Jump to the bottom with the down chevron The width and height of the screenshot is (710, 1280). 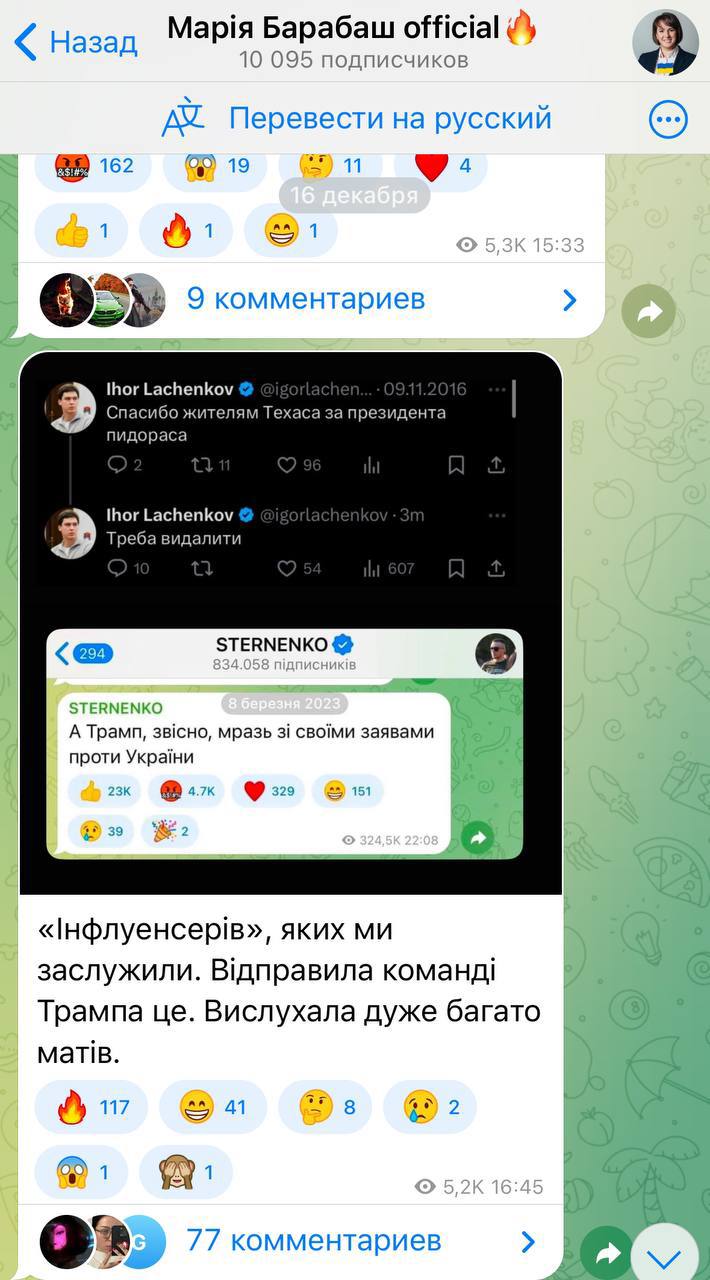[x=665, y=1258]
